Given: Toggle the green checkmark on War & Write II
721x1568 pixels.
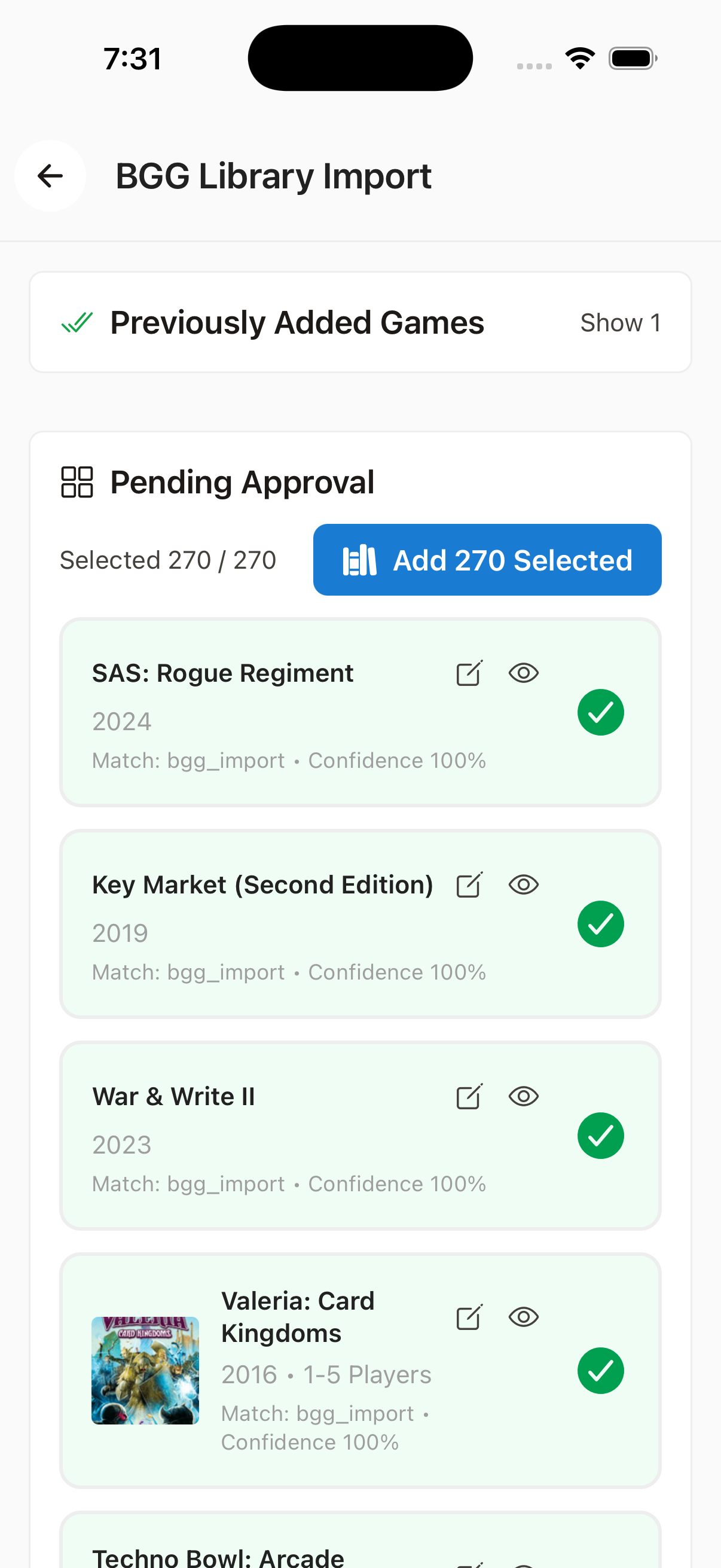Looking at the screenshot, I should (x=601, y=1134).
